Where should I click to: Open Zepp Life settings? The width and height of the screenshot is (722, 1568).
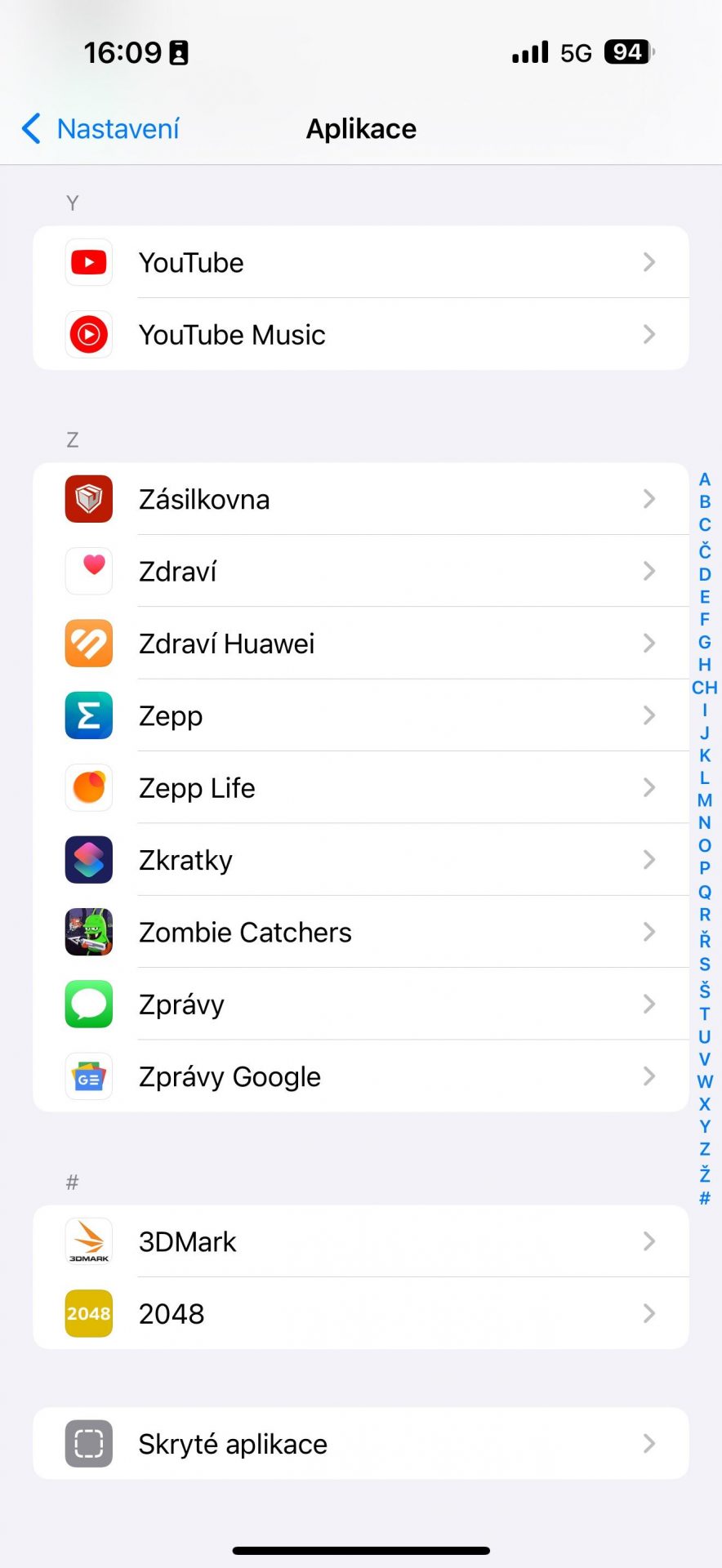point(361,787)
